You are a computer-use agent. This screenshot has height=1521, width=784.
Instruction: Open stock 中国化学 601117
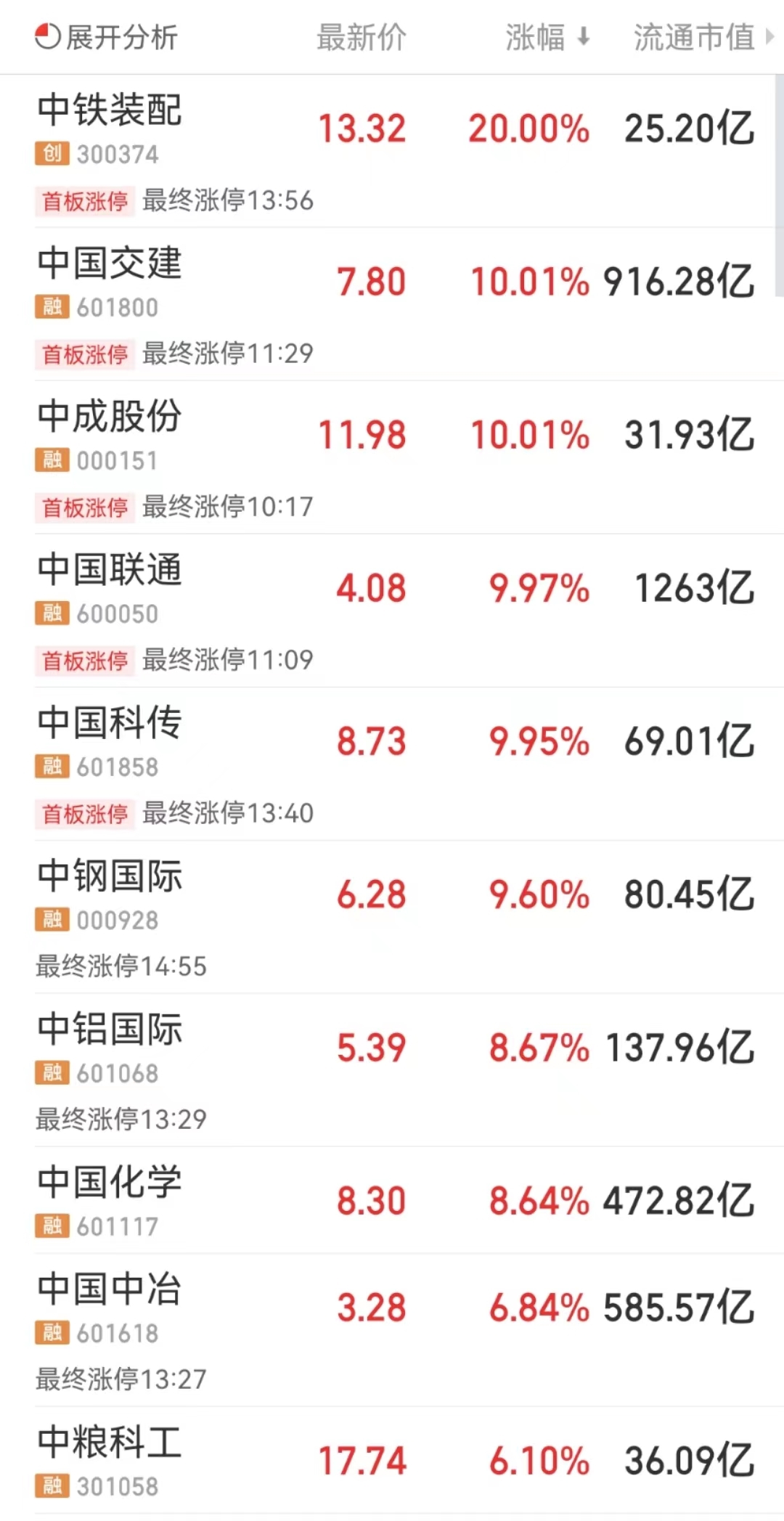(x=392, y=1200)
